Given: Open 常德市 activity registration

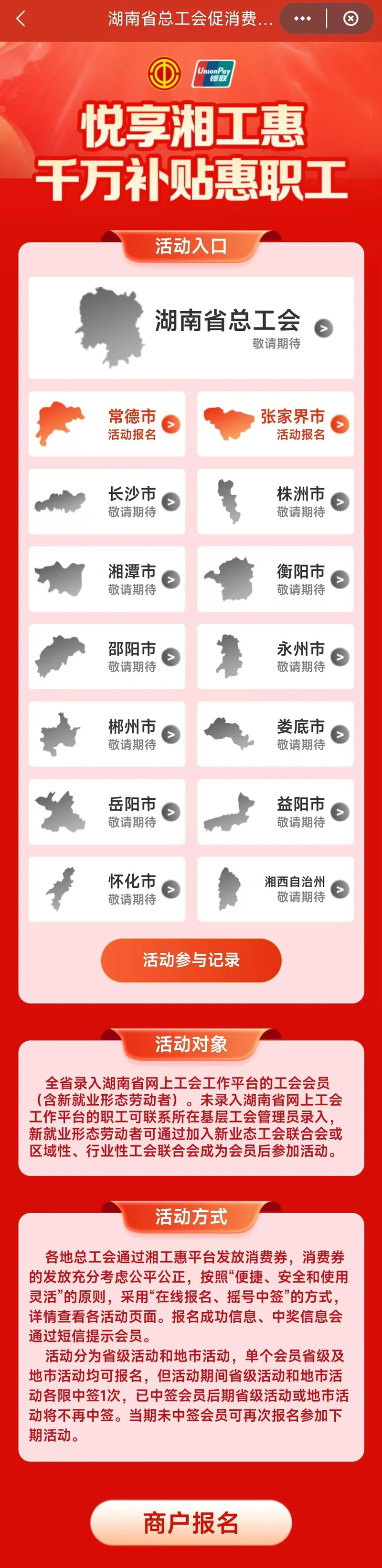Looking at the screenshot, I should 107,424.
